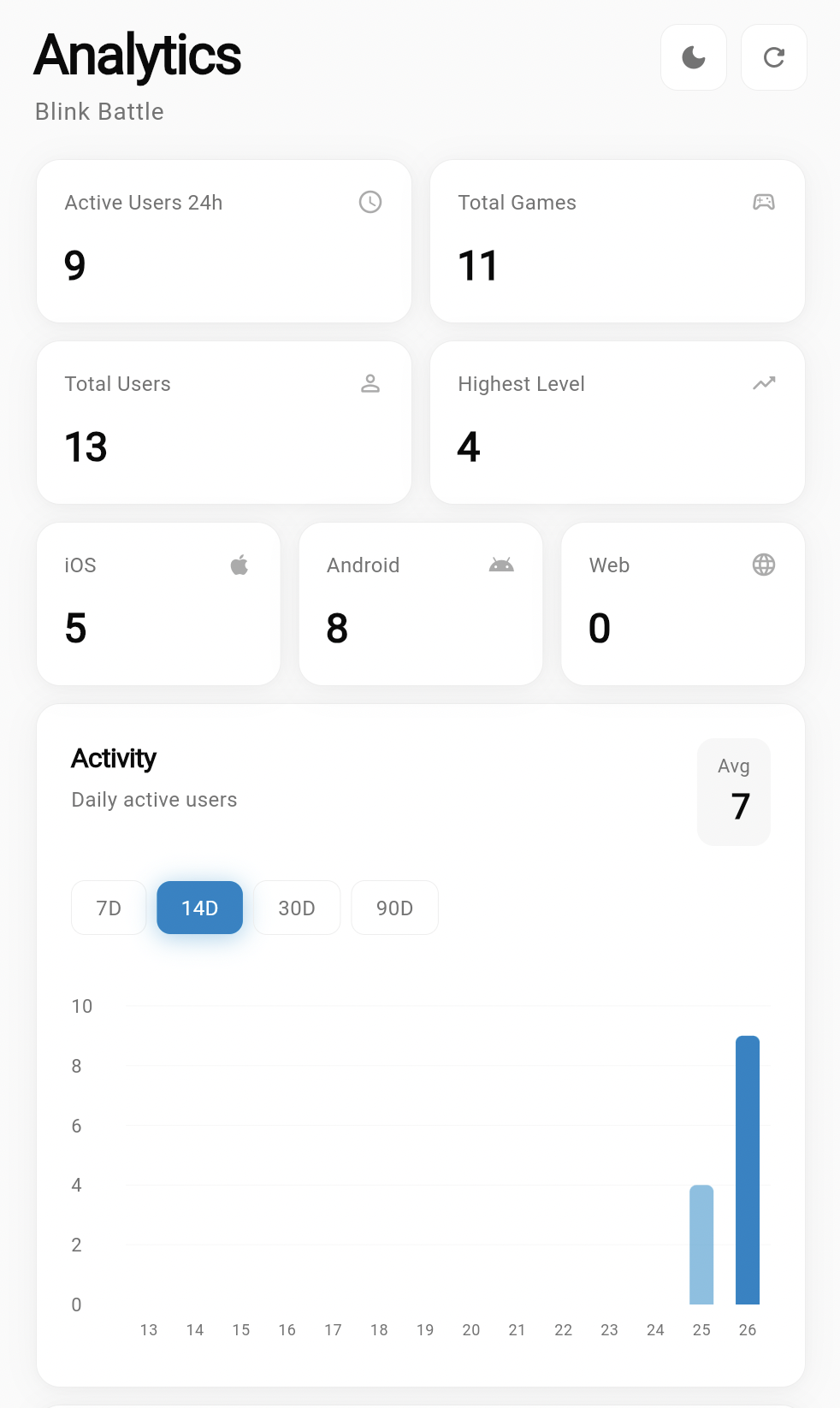Enable the 30D activity filter
840x1408 pixels.
(296, 908)
